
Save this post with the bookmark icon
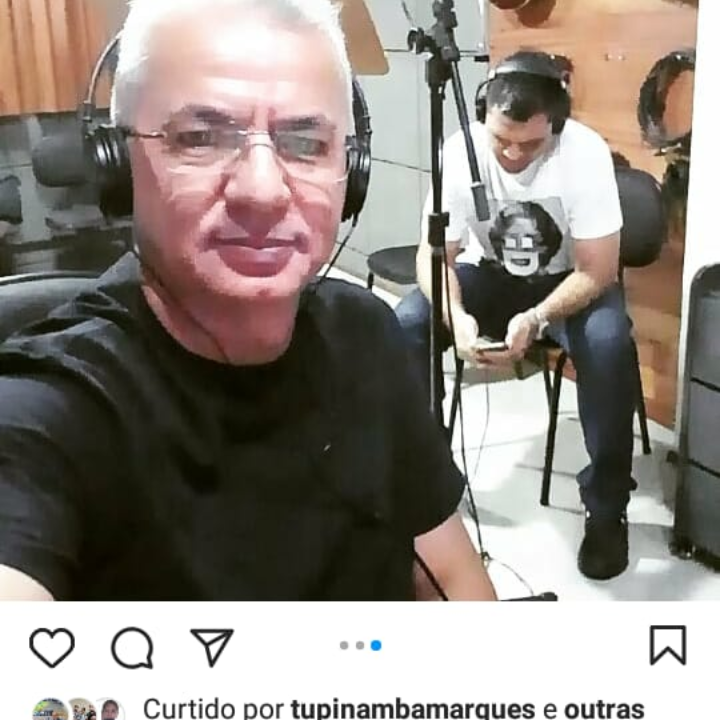click(x=667, y=646)
